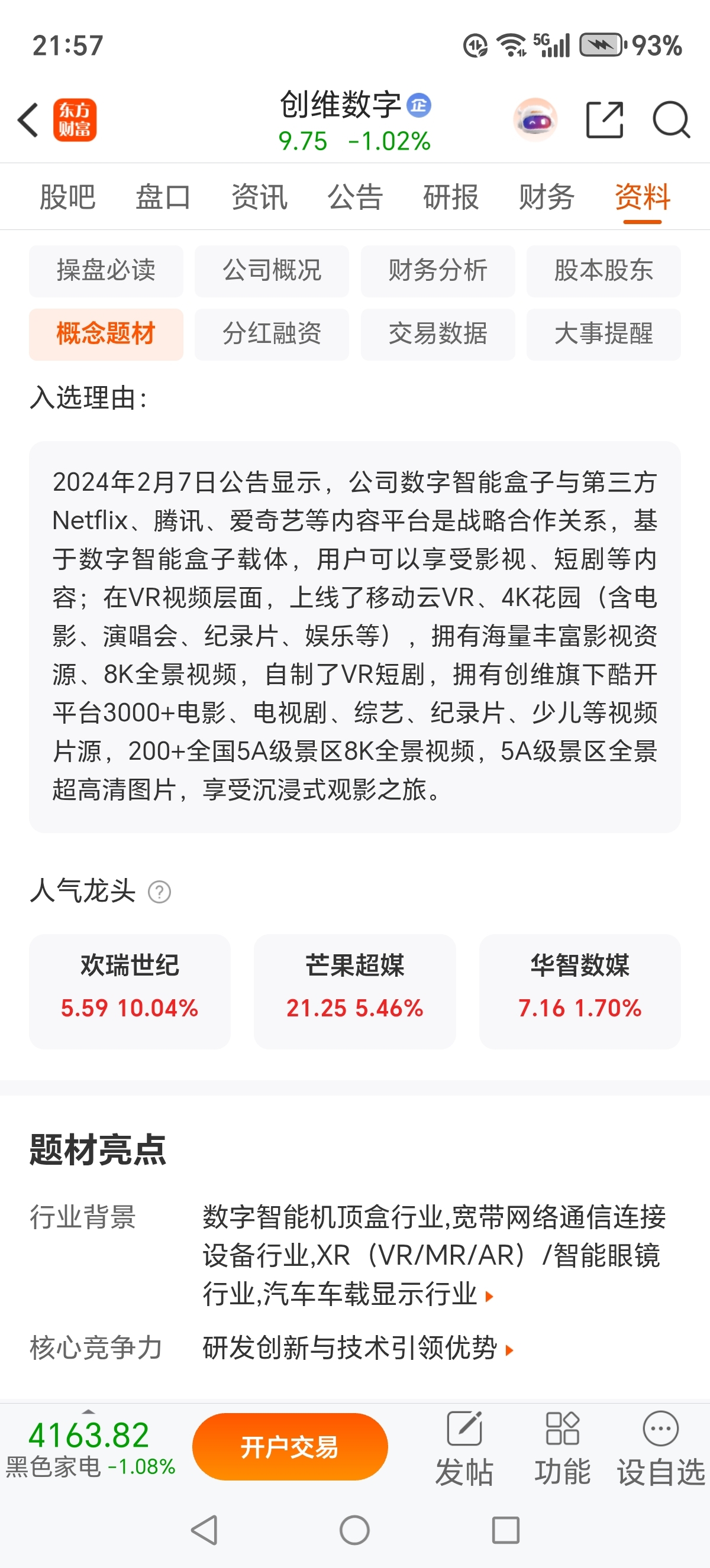Select the 公司概况 chip

(272, 271)
